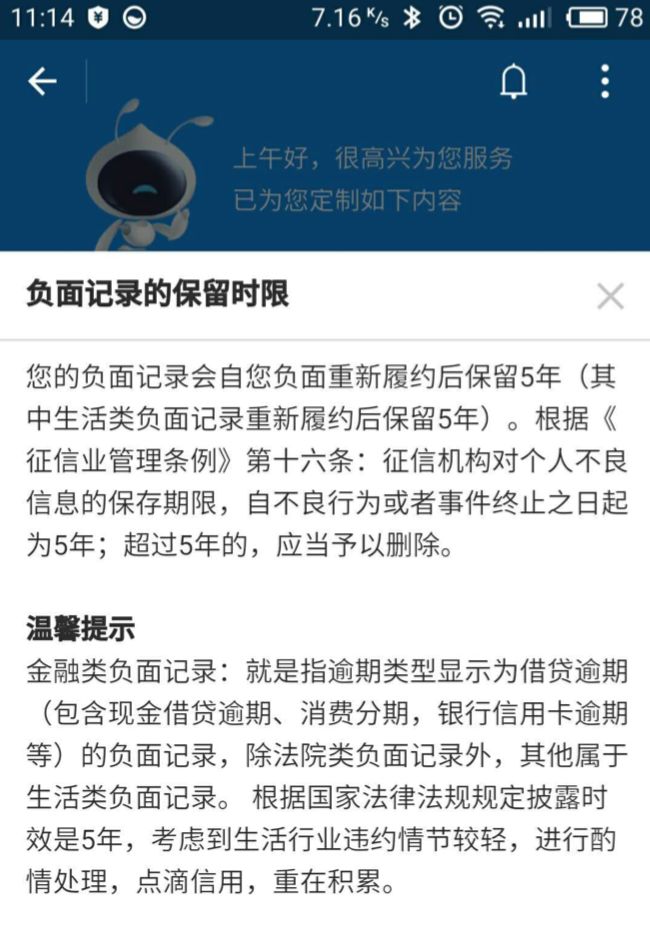The height and width of the screenshot is (938, 650).
Task: Go back using the arrow icon
Action: 42,82
